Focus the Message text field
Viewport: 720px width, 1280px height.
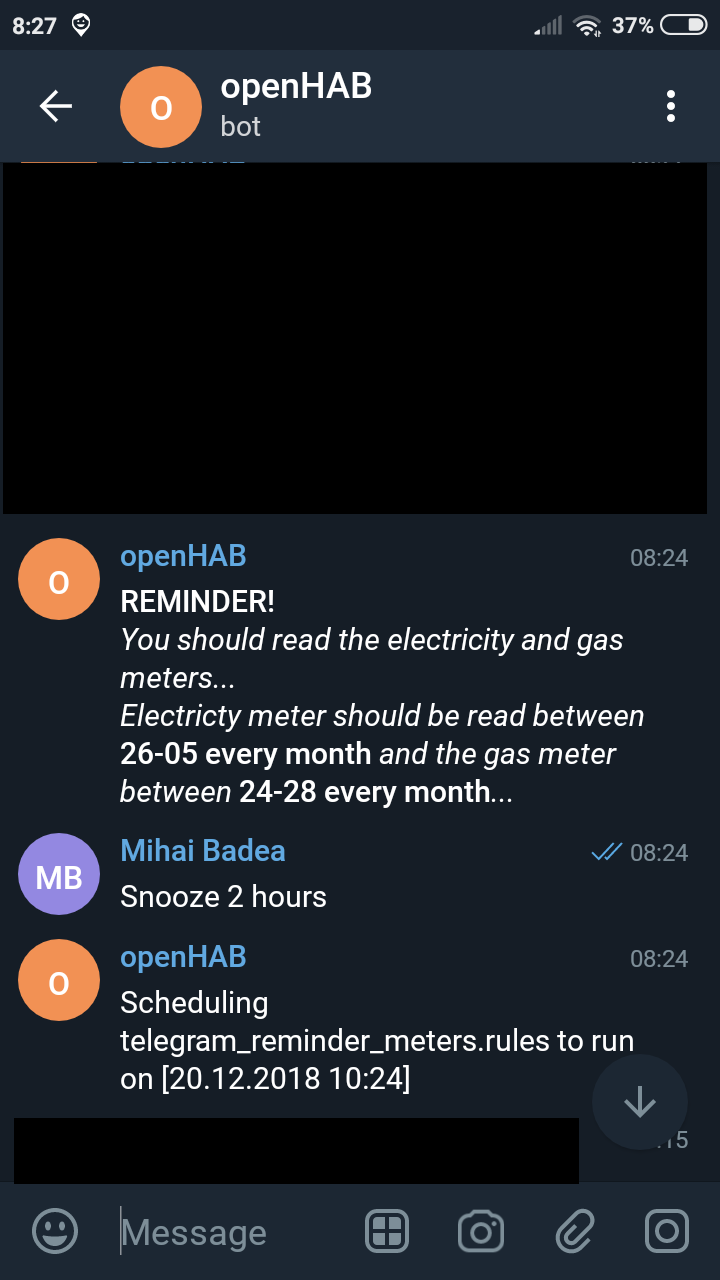point(230,1233)
